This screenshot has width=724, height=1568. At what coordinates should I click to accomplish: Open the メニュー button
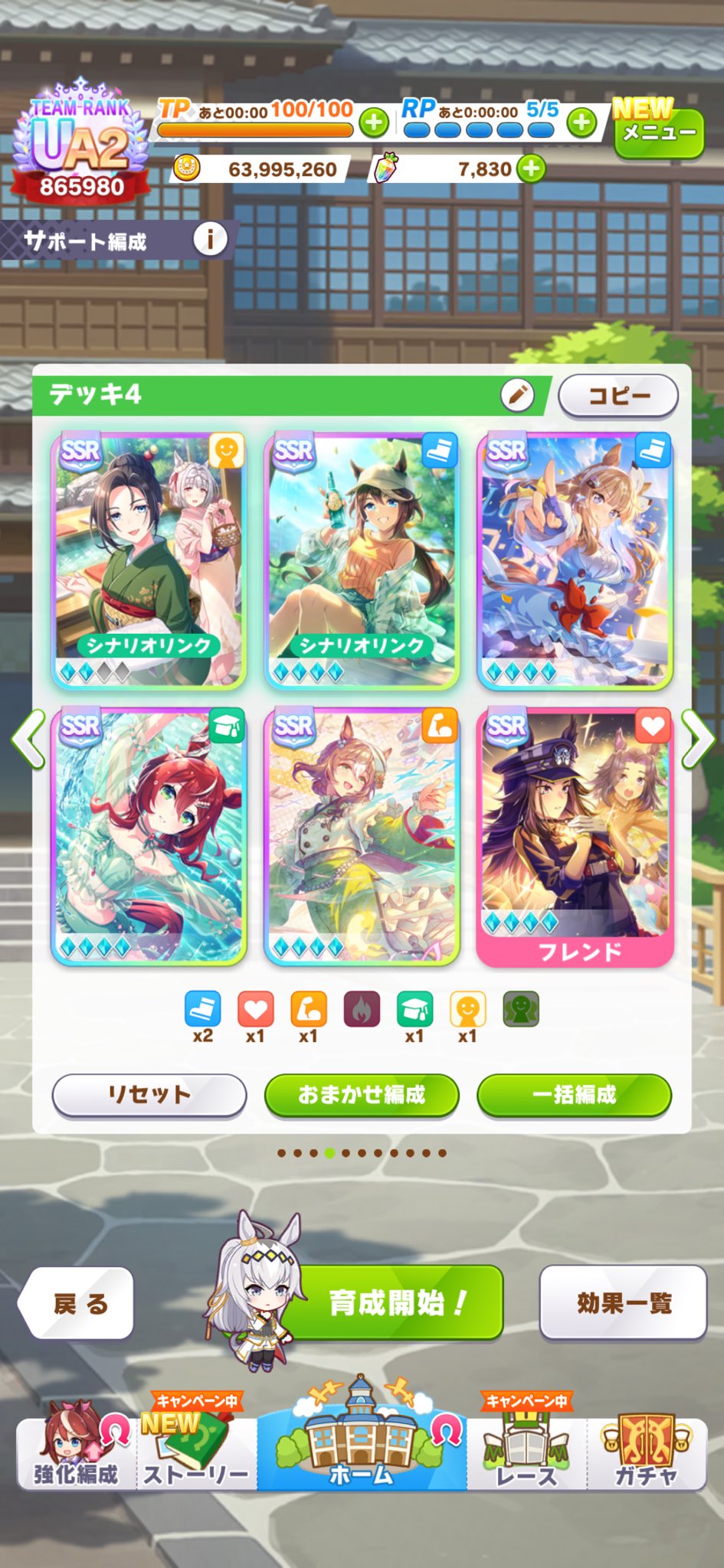(659, 132)
